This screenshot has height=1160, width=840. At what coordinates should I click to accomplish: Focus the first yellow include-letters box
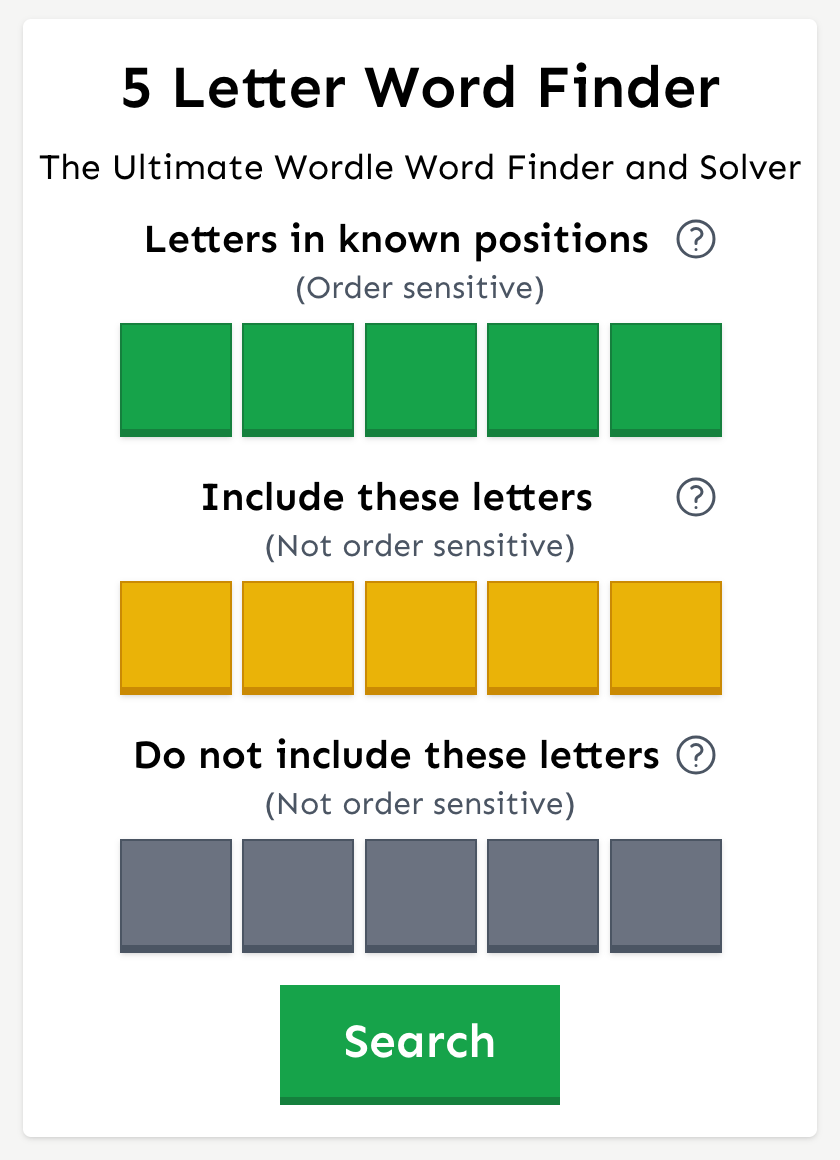[x=176, y=637]
